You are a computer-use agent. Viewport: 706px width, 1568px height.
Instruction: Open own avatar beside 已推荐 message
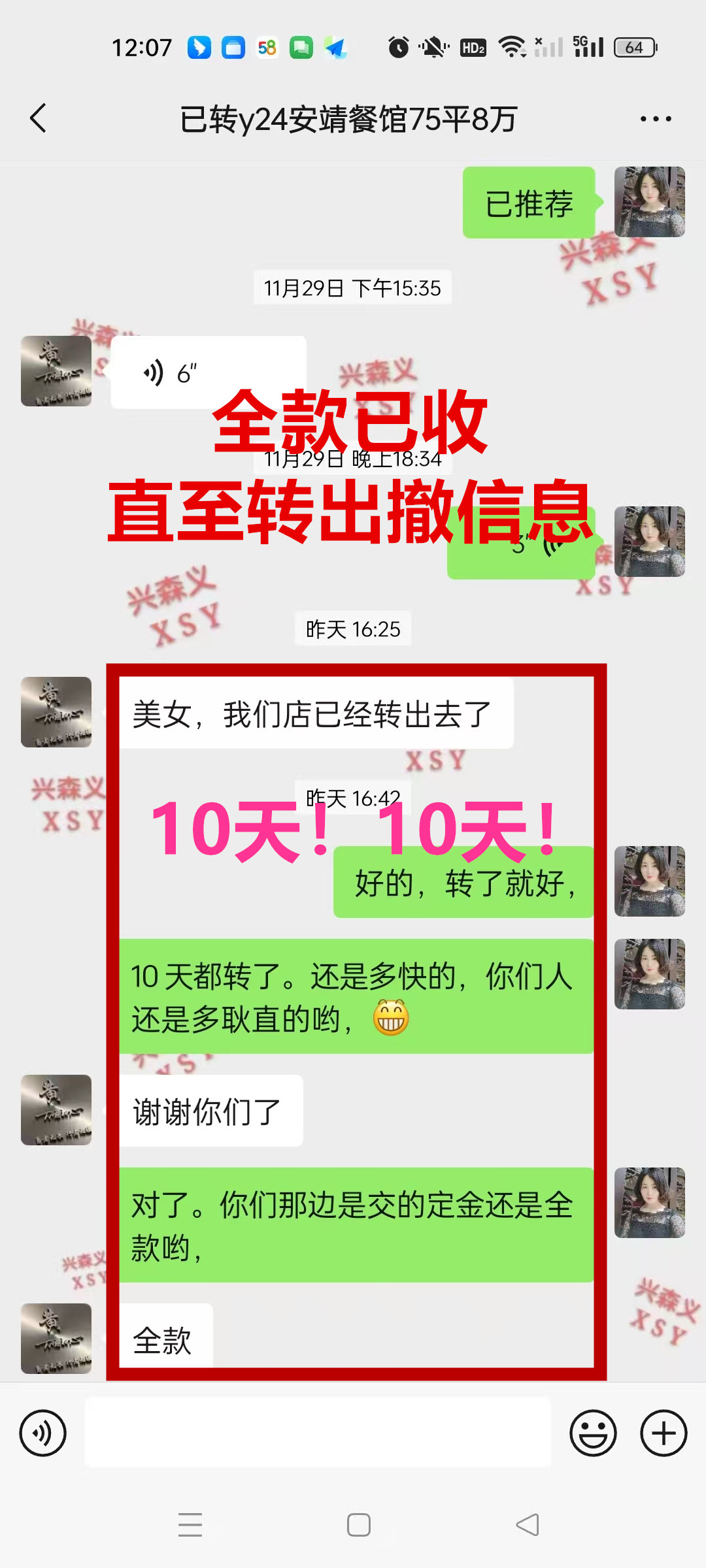coord(649,202)
